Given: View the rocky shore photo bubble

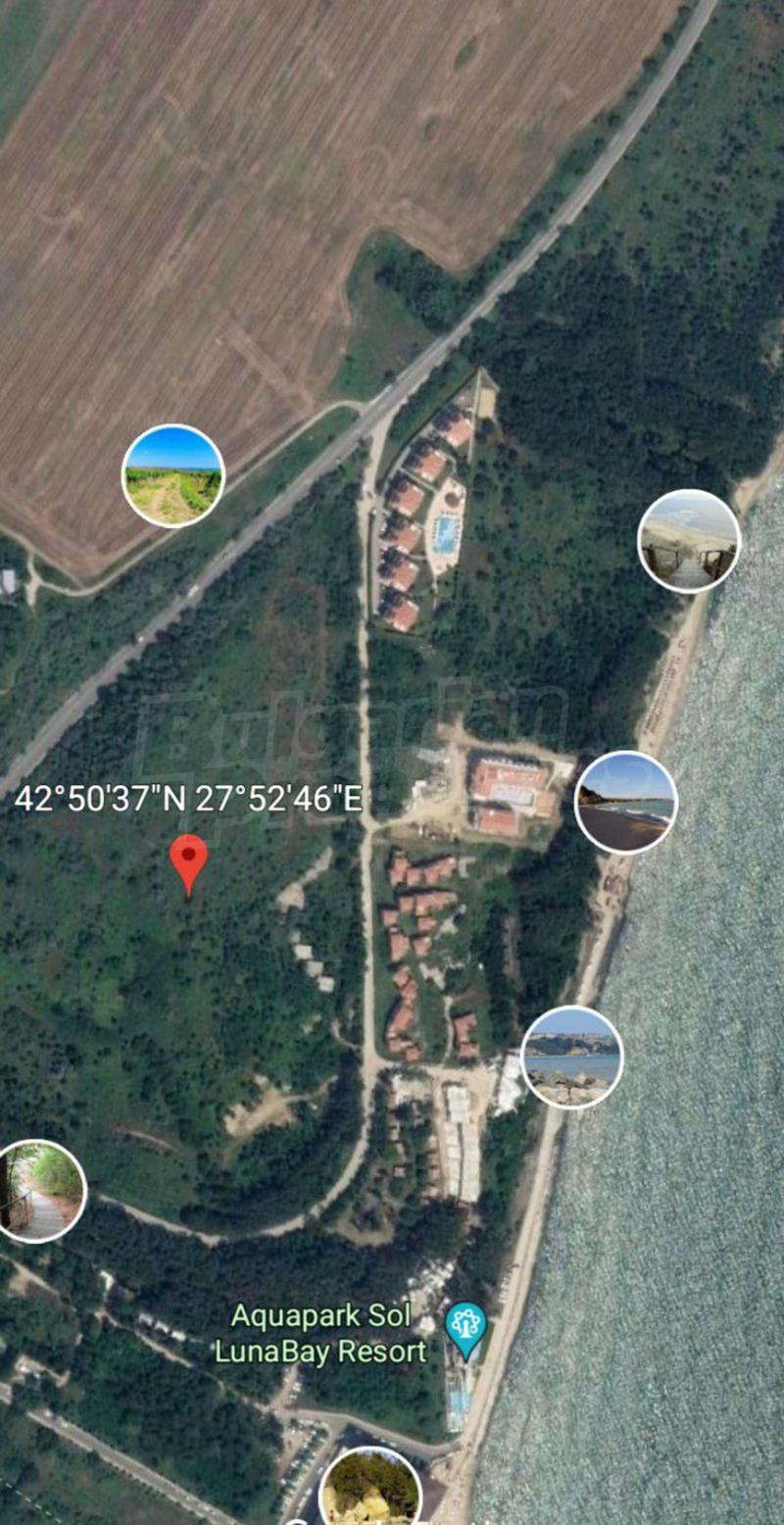Looking at the screenshot, I should (571, 1057).
